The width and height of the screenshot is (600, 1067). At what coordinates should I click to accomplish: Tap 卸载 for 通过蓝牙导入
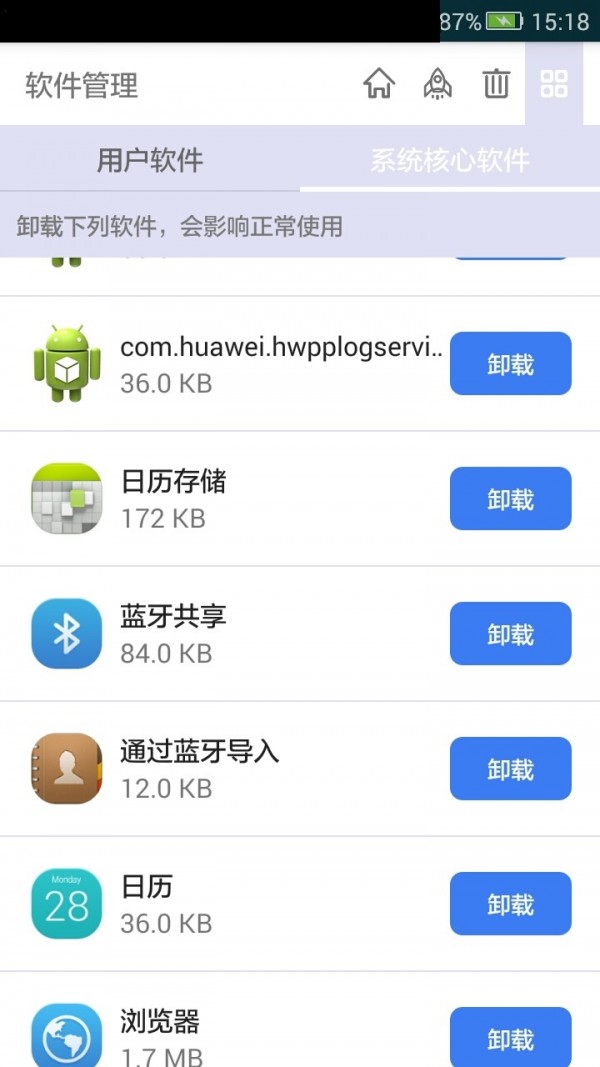(510, 769)
